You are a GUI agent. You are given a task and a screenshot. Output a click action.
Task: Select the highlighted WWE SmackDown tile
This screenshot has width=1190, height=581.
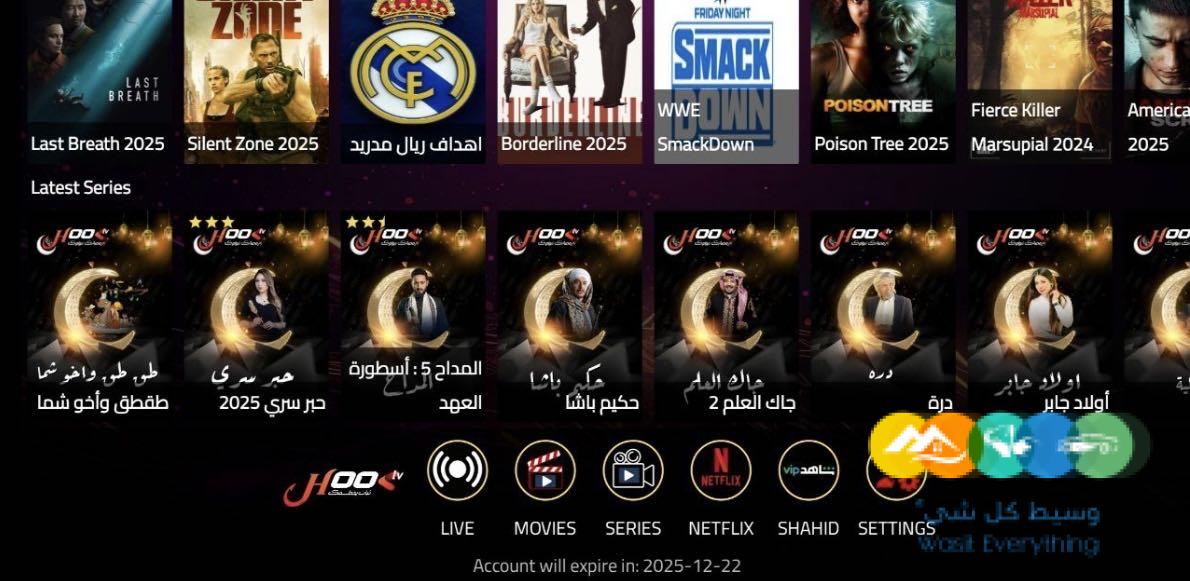click(726, 80)
